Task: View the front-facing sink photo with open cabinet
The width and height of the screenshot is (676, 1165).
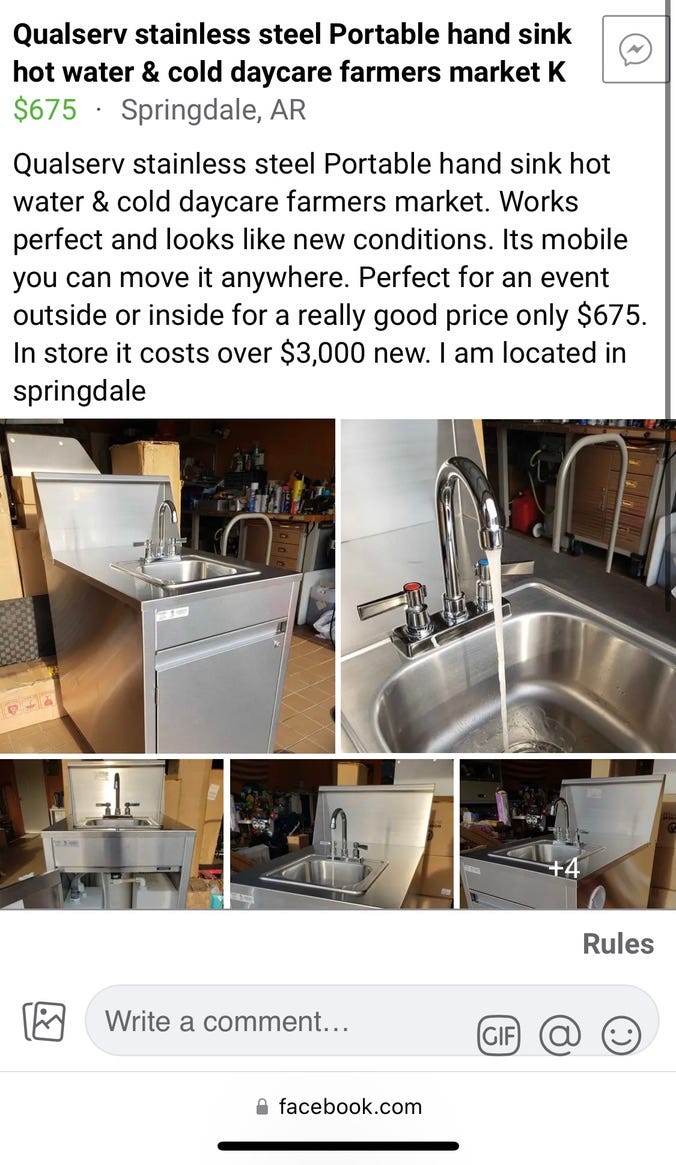Action: [111, 834]
